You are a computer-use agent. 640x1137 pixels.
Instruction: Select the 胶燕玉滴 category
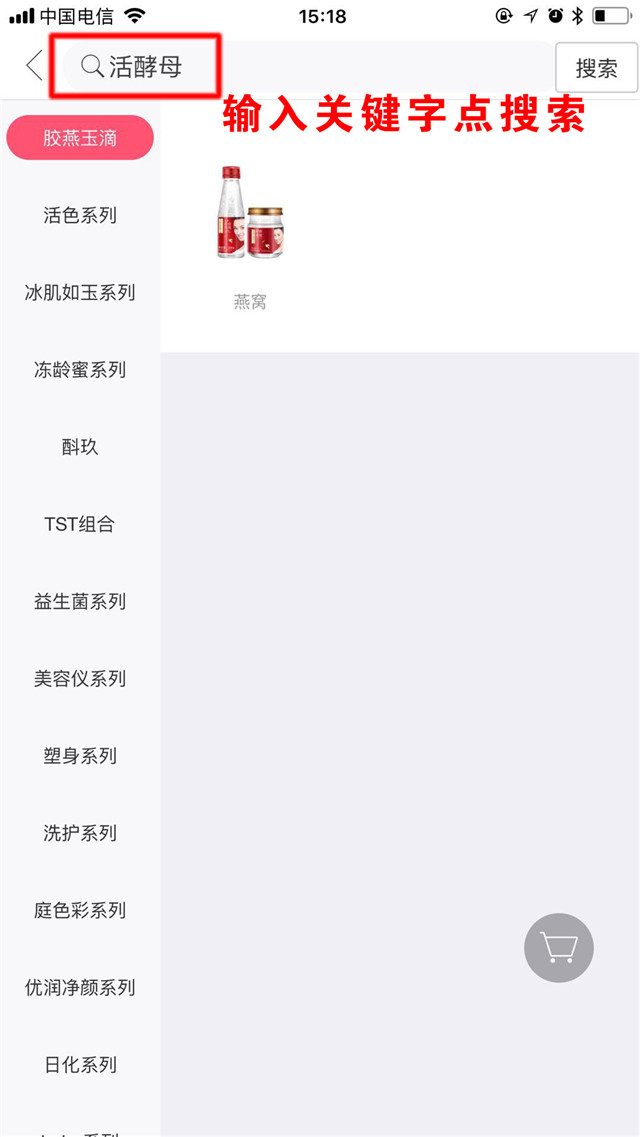[80, 138]
